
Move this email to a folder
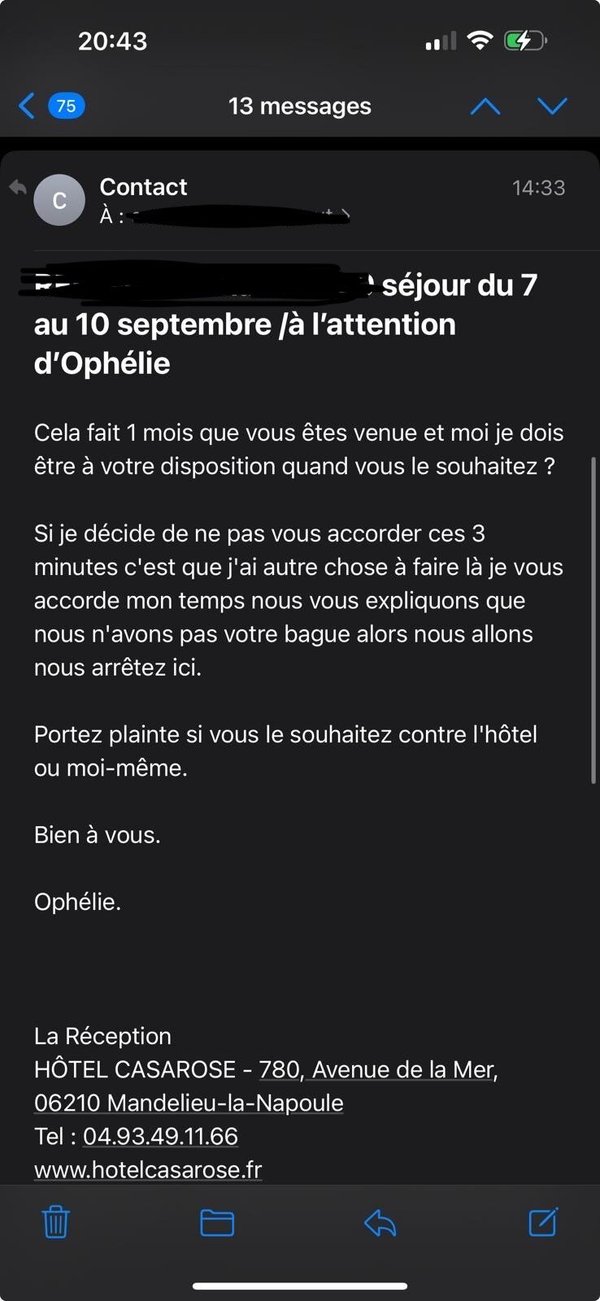click(217, 1222)
